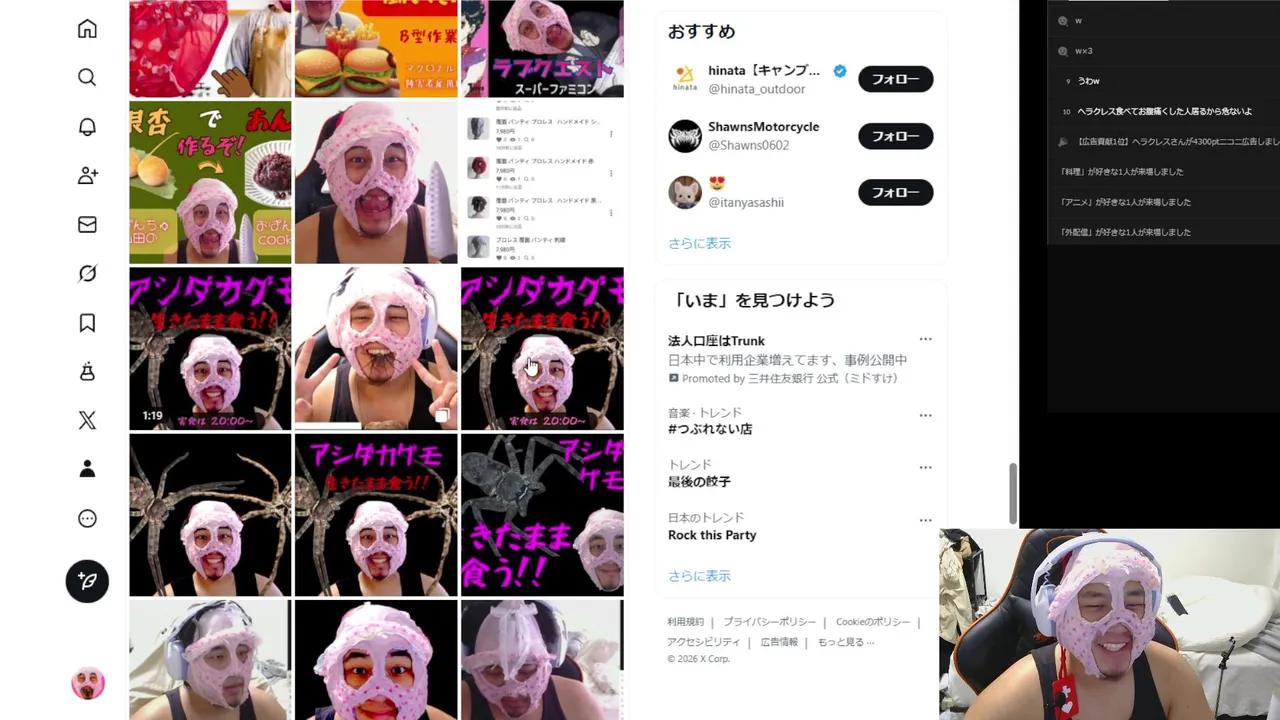Open options for 法人口座はTrunk promotion
The height and width of the screenshot is (720, 1280).
[x=925, y=339]
